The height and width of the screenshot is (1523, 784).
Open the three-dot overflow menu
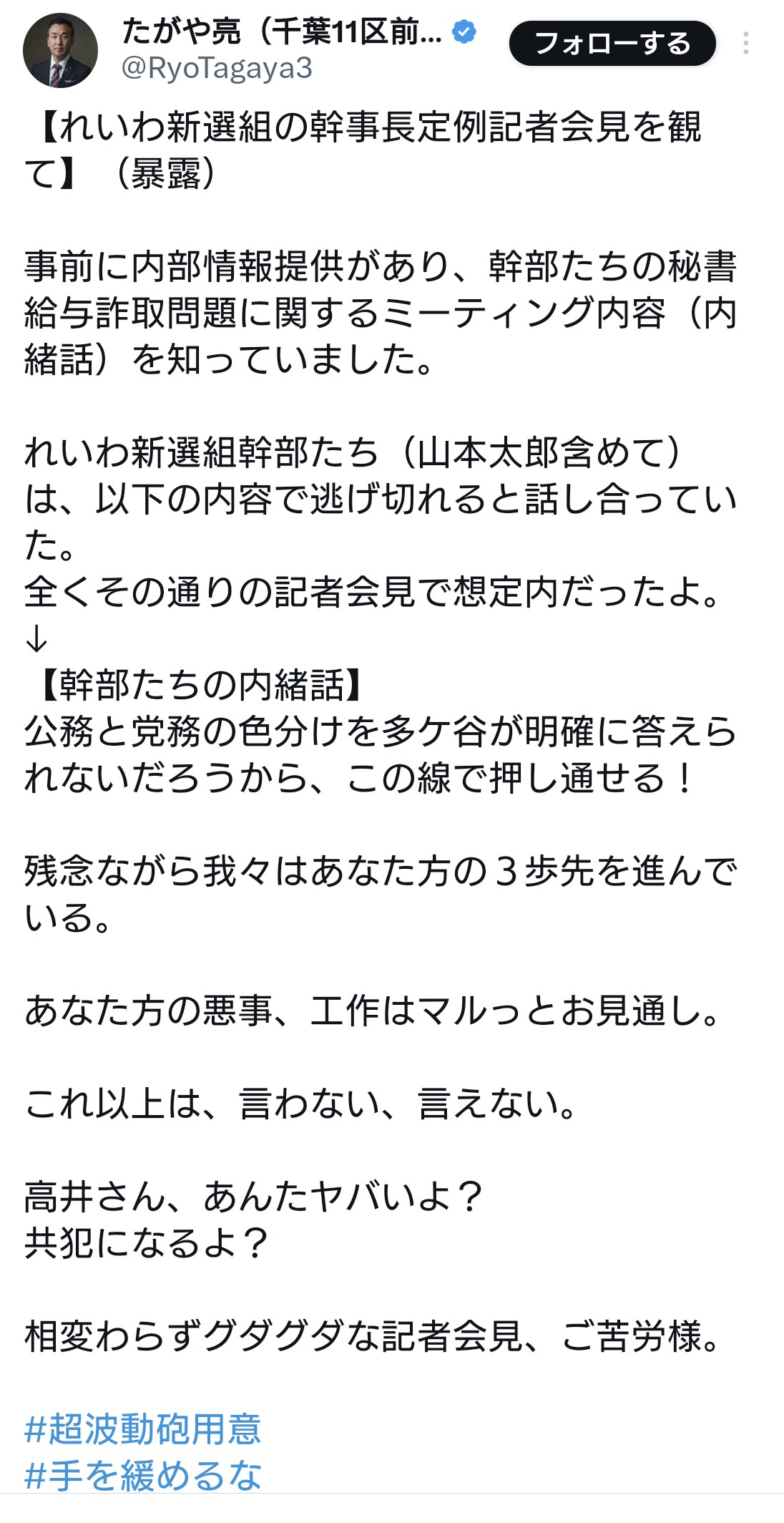(x=745, y=44)
